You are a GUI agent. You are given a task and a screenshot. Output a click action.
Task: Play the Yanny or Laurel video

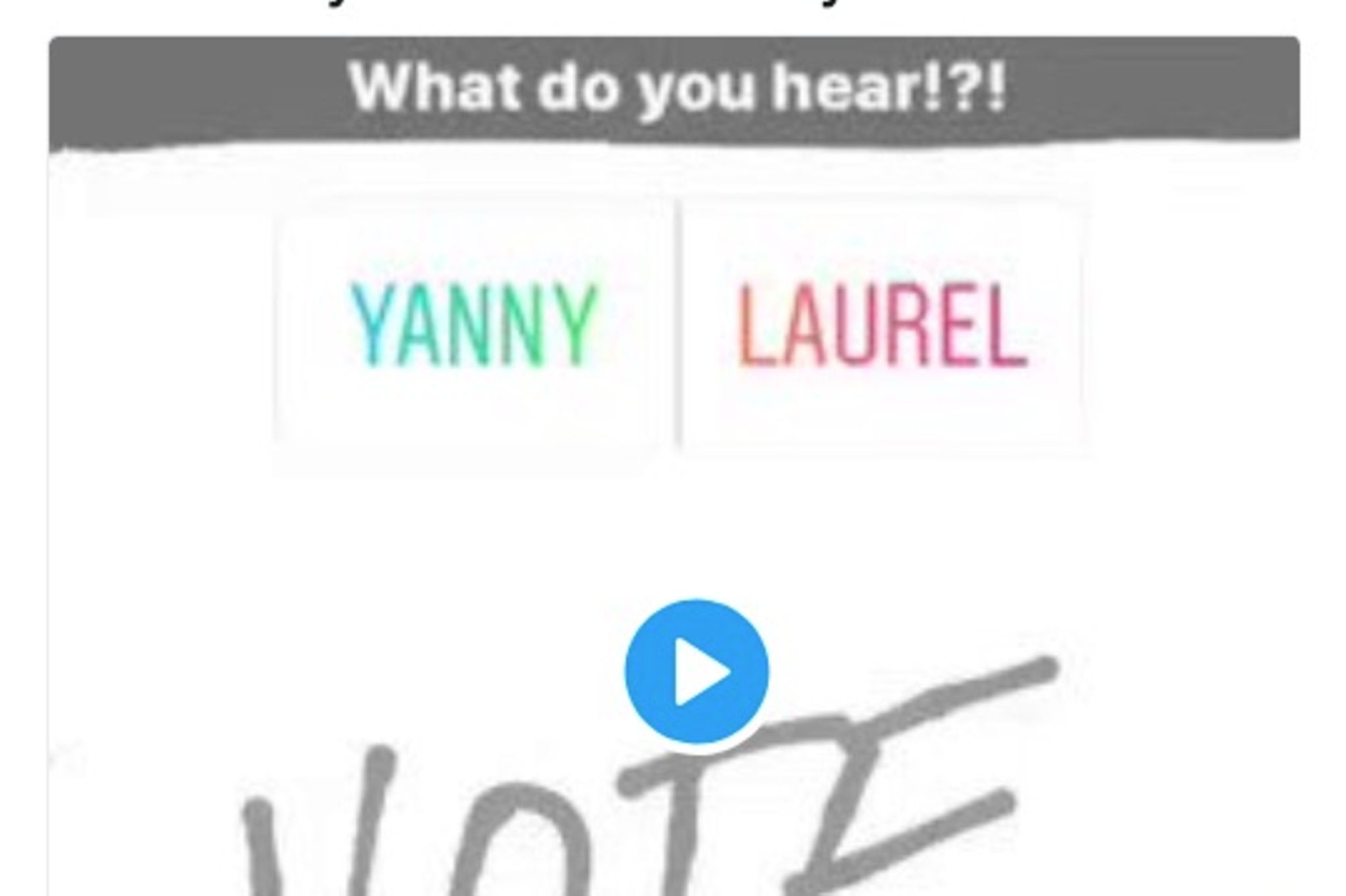click(x=697, y=671)
